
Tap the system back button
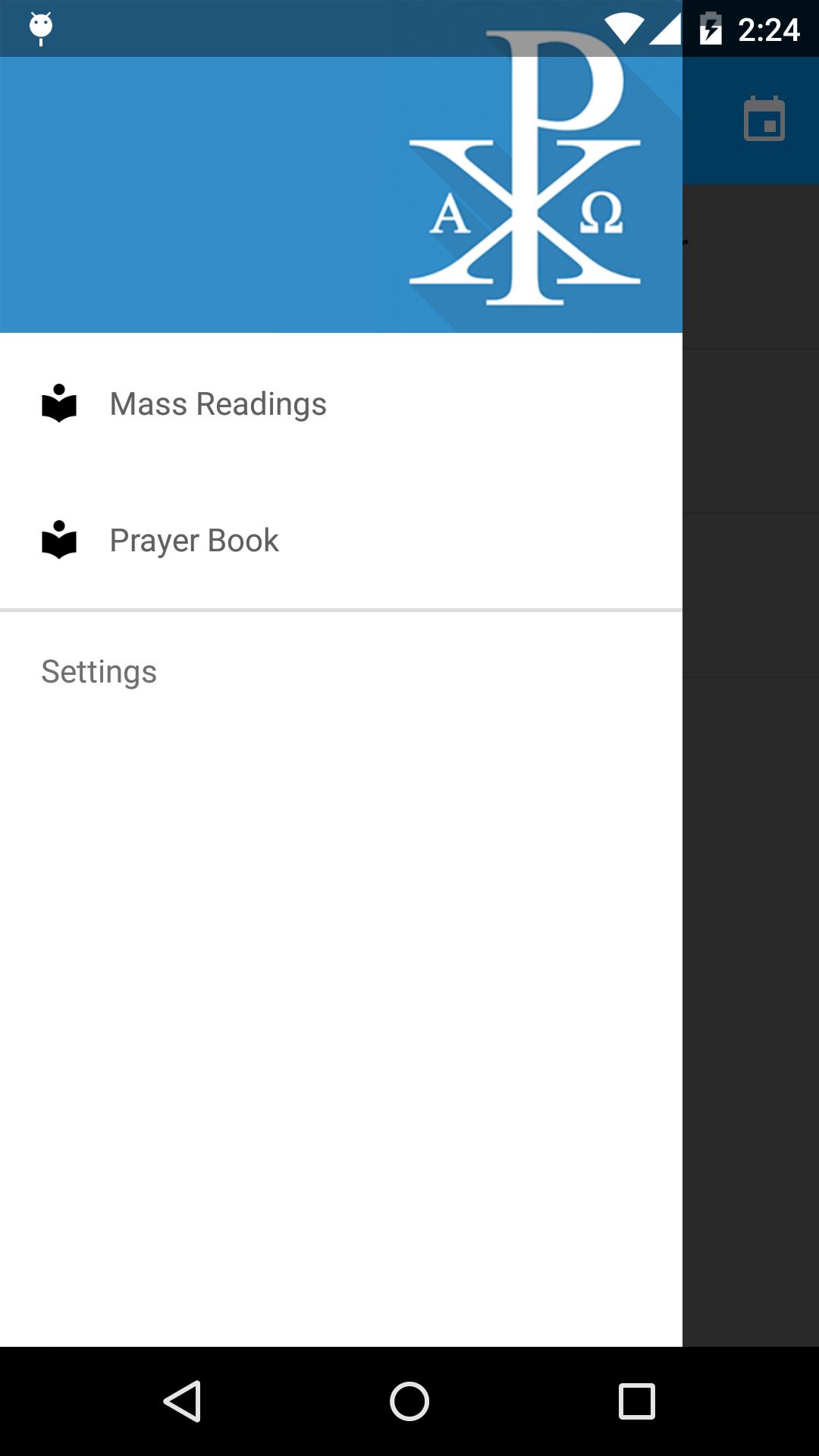[182, 1401]
